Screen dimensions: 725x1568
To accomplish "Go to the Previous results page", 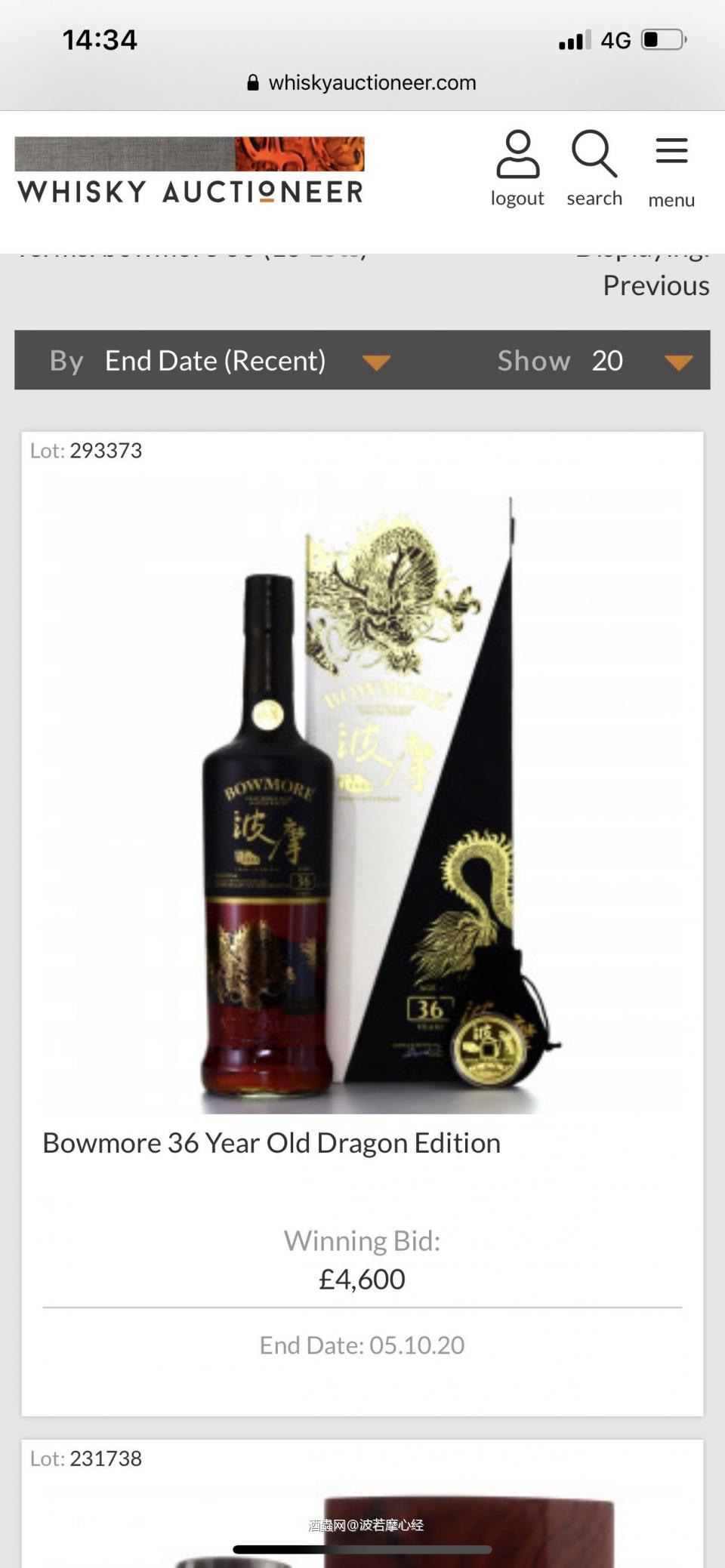I will pos(656,286).
